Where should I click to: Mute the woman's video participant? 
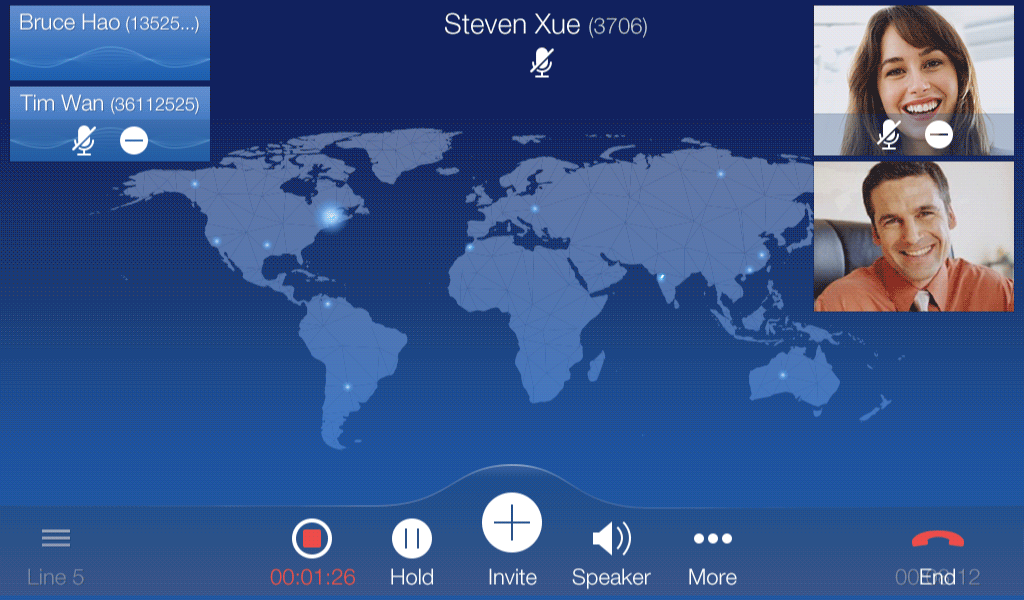tap(889, 133)
